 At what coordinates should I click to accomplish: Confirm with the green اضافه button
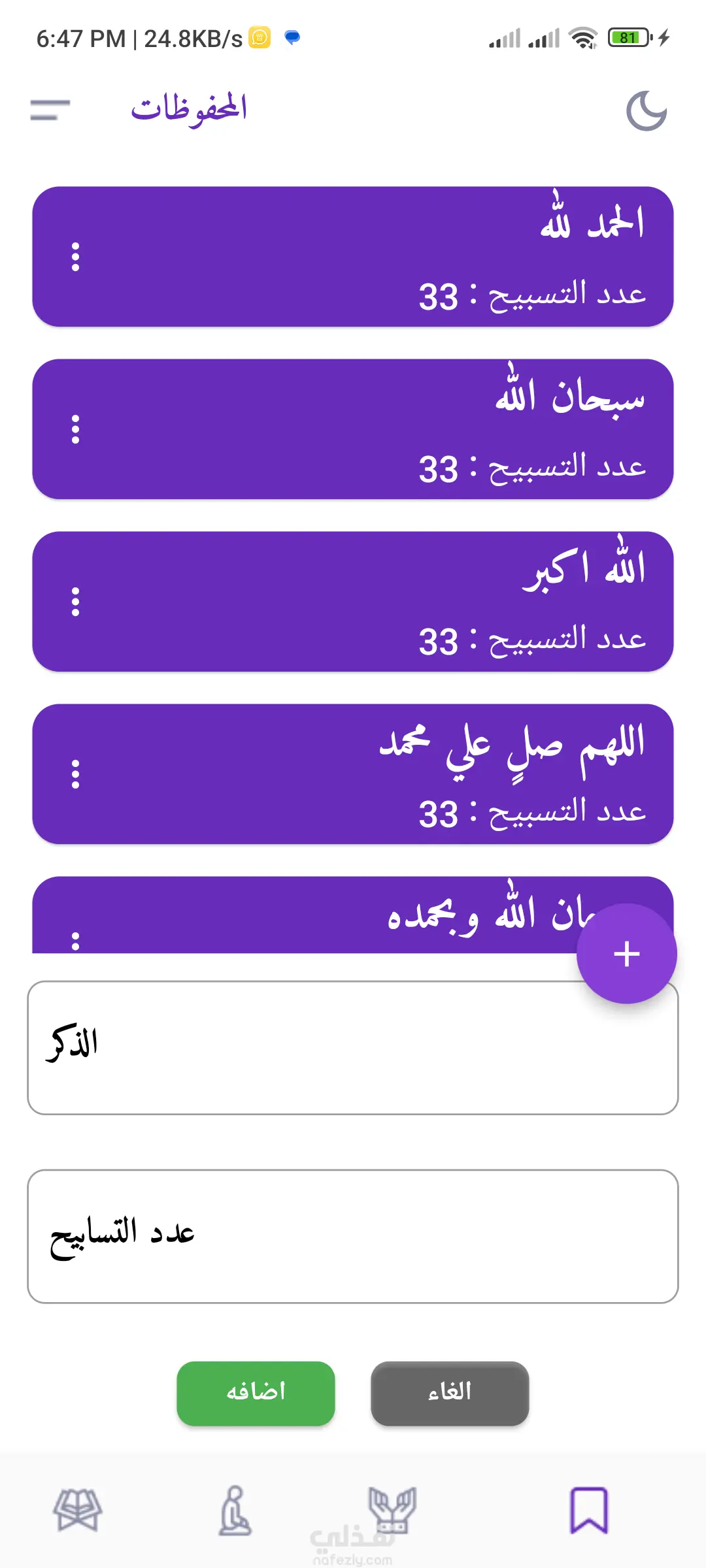point(256,1393)
